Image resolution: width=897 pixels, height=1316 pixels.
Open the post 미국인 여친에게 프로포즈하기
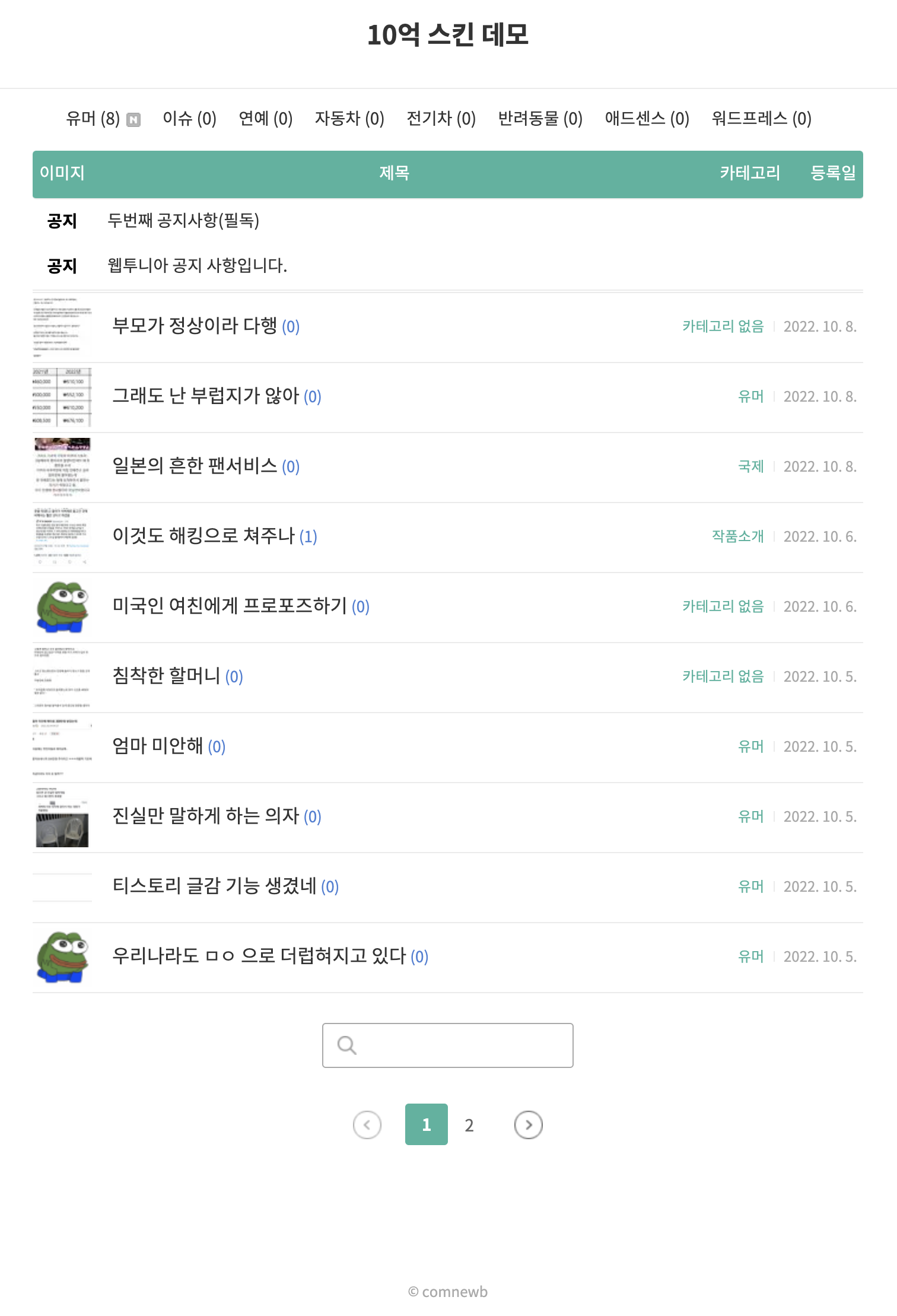pos(231,606)
